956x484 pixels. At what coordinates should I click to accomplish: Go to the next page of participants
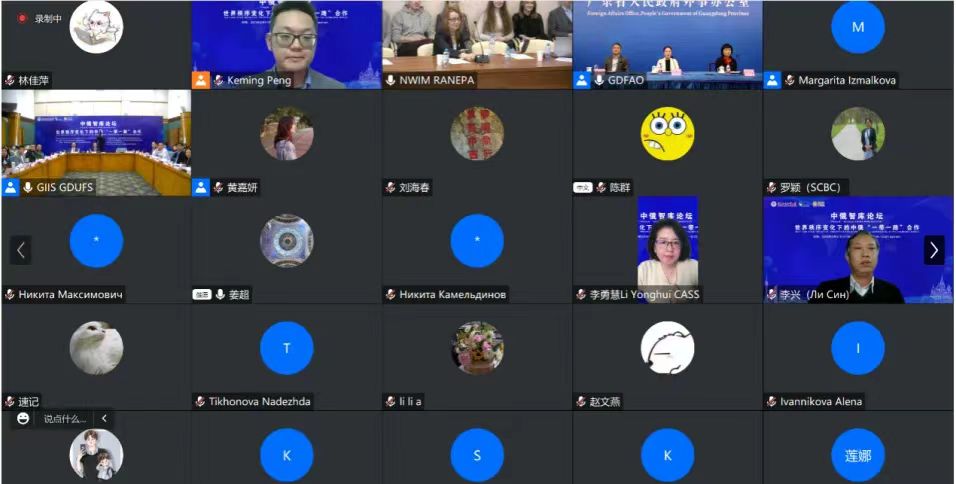[x=934, y=250]
